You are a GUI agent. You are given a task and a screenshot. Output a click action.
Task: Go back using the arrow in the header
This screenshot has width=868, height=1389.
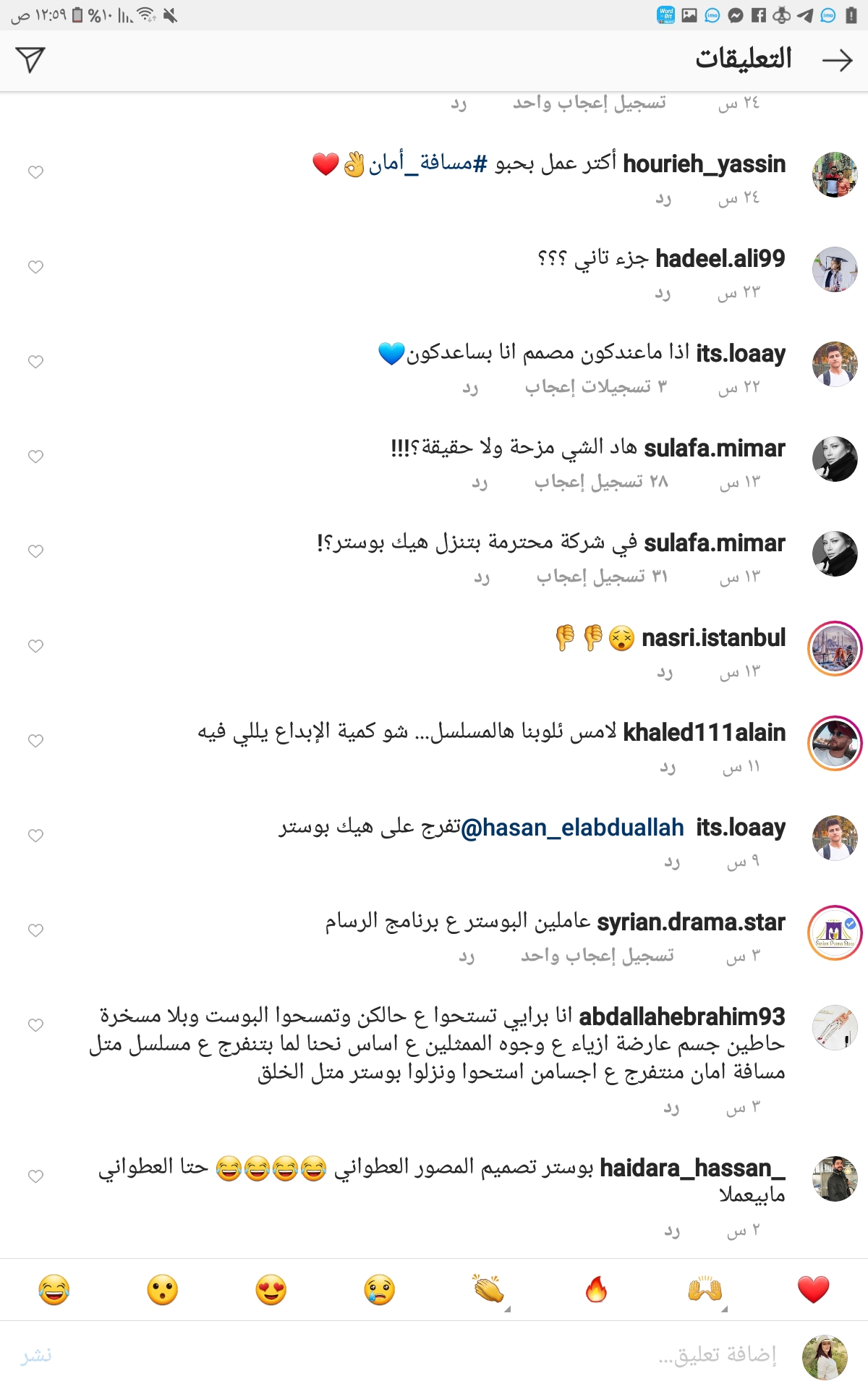[x=837, y=60]
